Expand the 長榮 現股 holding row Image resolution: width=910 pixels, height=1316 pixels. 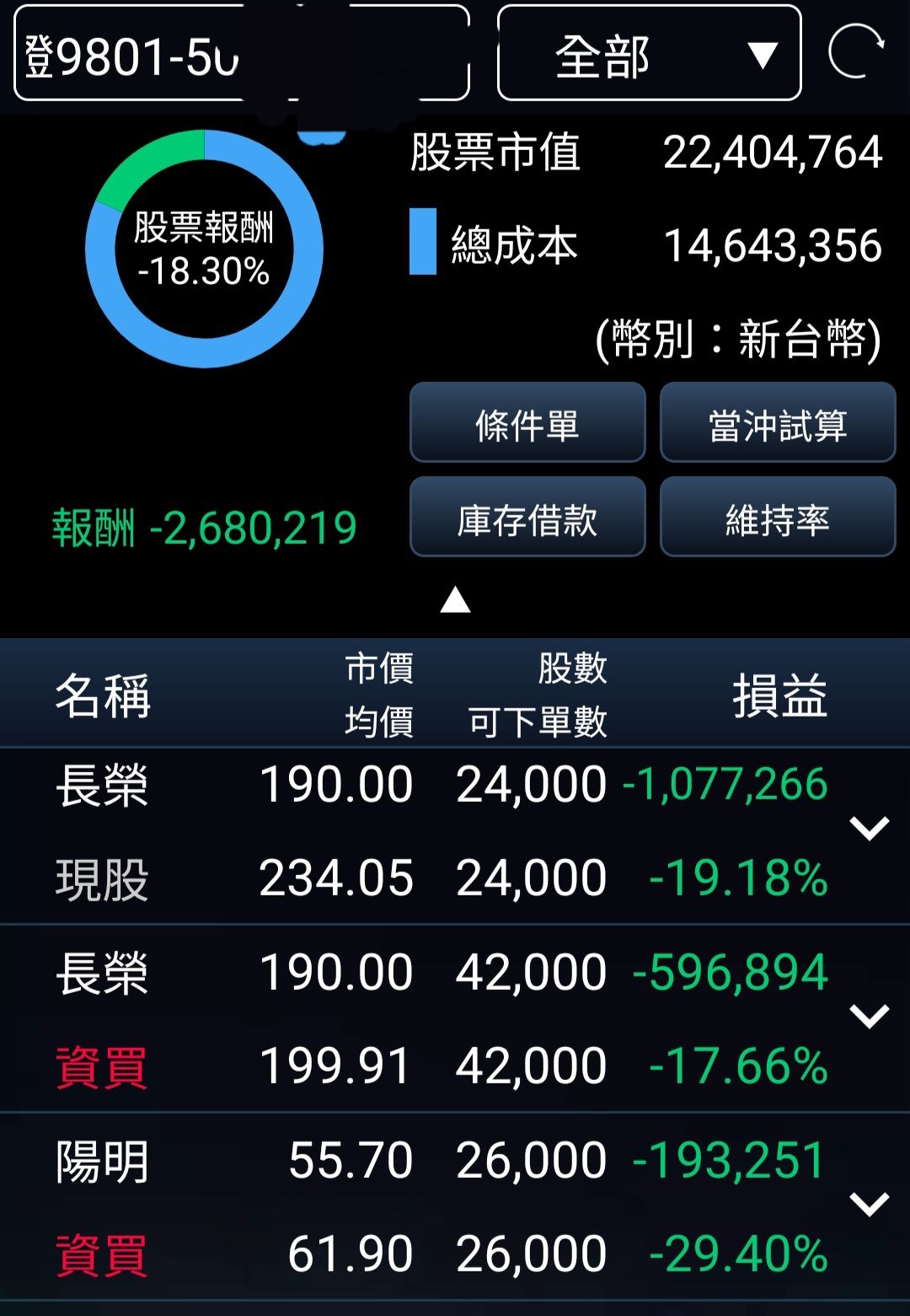coord(869,830)
